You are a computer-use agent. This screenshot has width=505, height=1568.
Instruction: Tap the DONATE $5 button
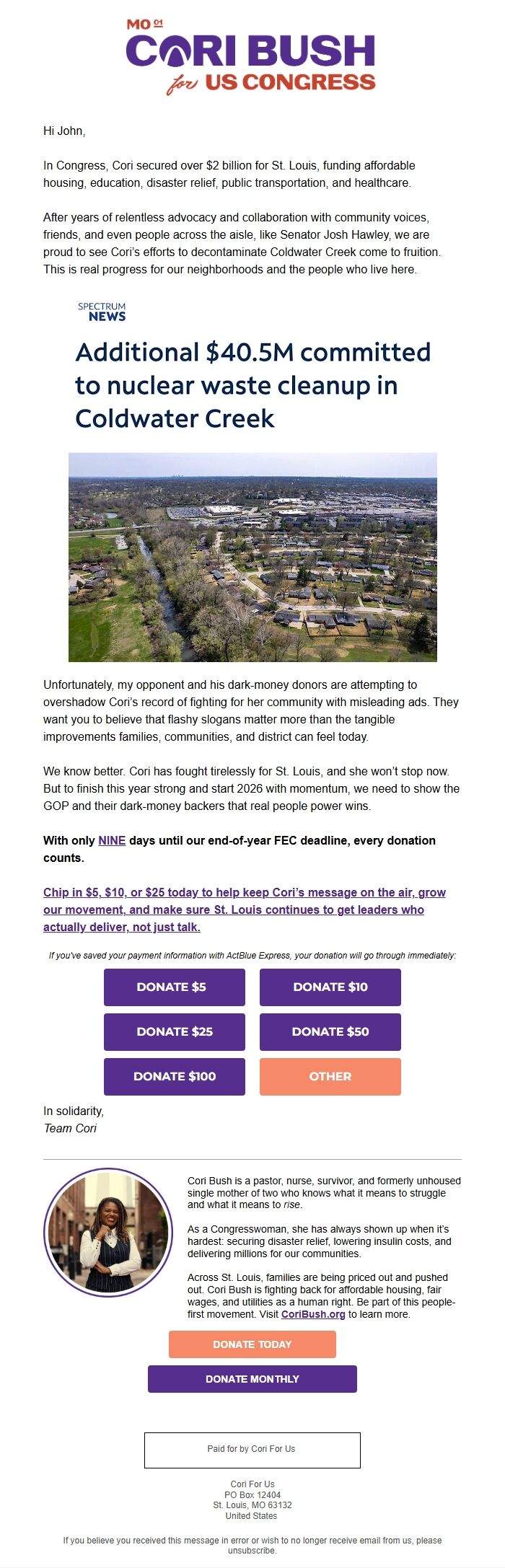[174, 987]
